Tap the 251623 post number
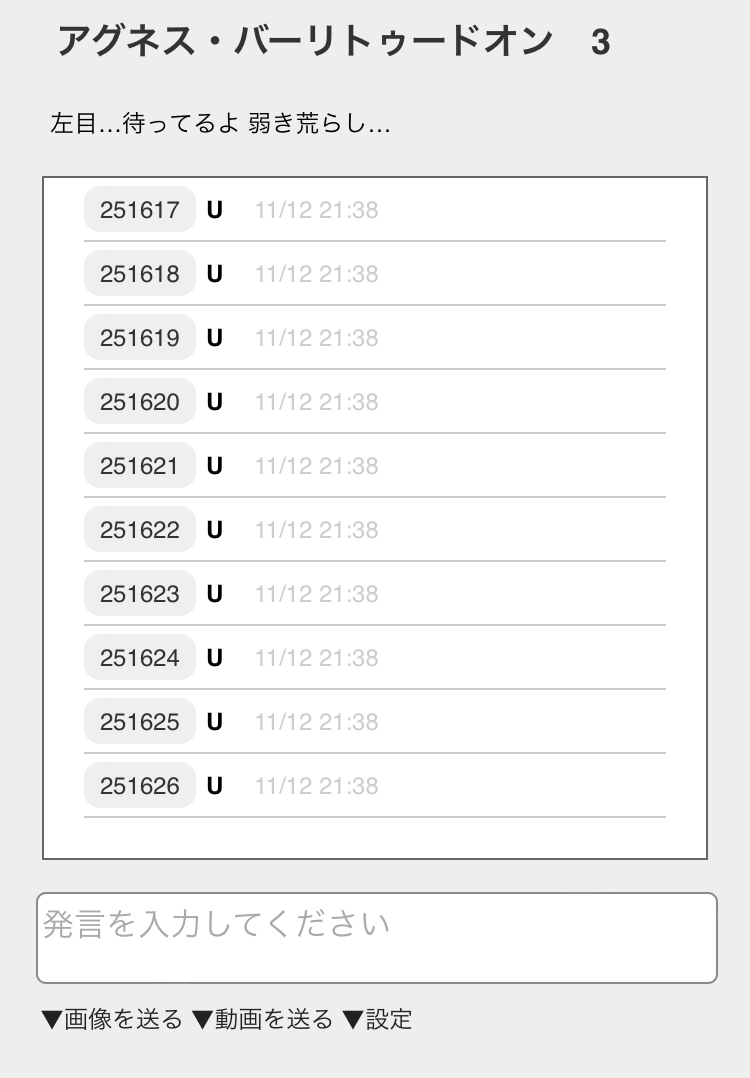 (x=140, y=594)
